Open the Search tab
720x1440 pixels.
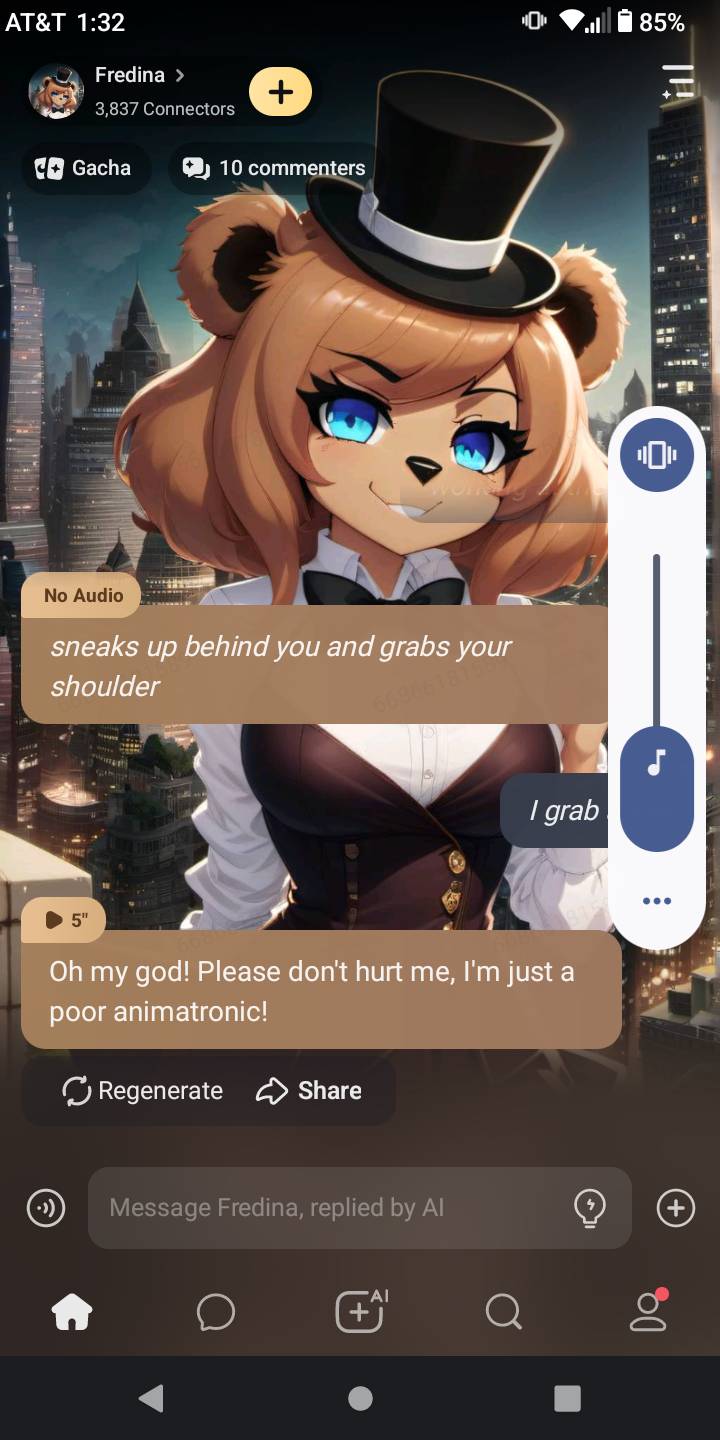click(503, 1311)
